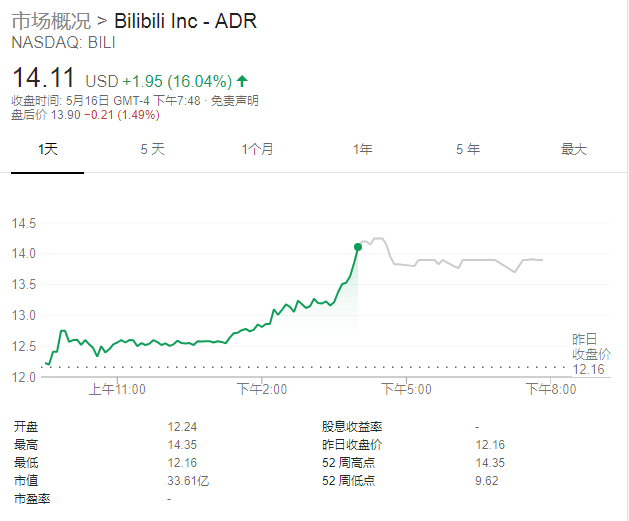The image size is (629, 521).
Task: Open the 市场概况 breadcrumb link
Action: (51, 20)
